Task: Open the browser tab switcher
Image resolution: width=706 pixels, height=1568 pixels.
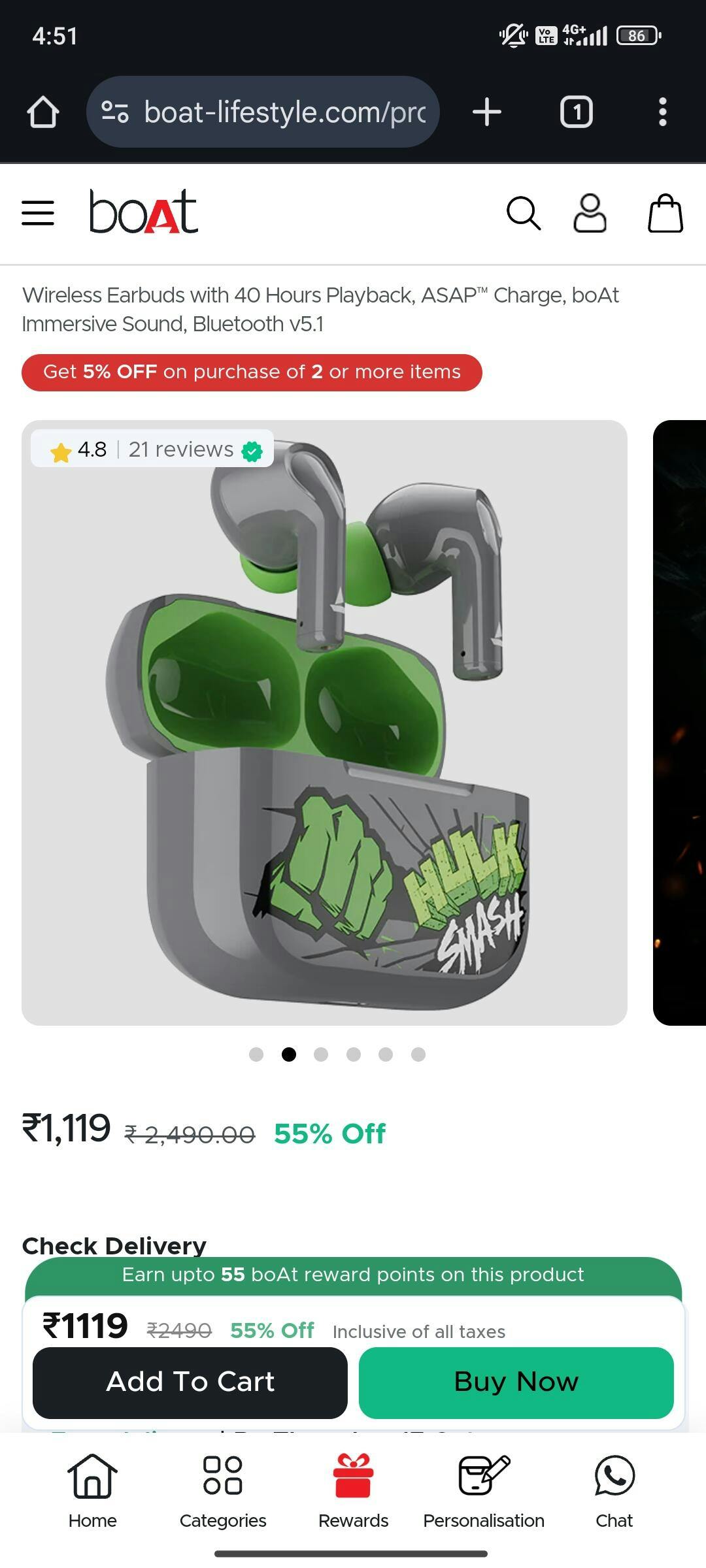Action: tap(576, 112)
